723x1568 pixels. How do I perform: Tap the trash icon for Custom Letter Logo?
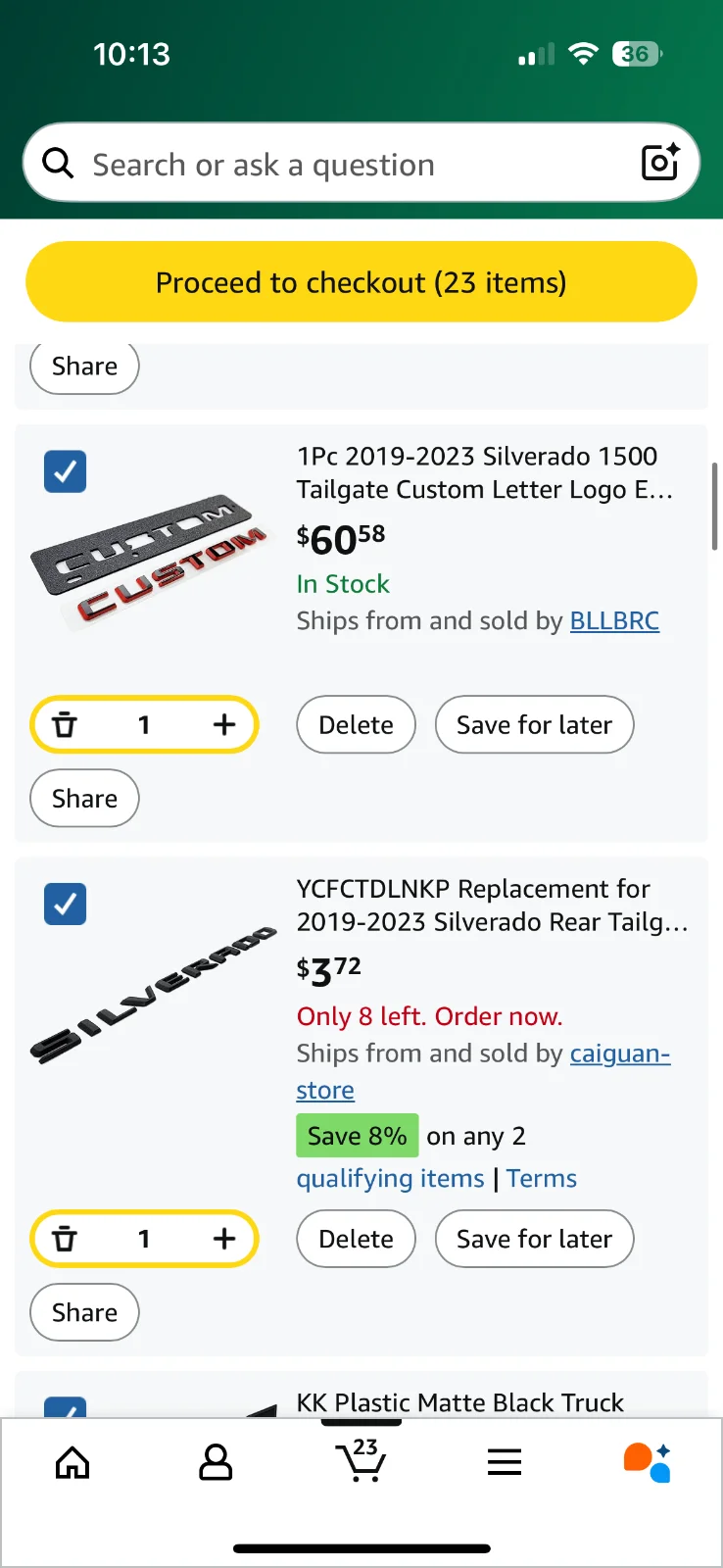coord(65,725)
